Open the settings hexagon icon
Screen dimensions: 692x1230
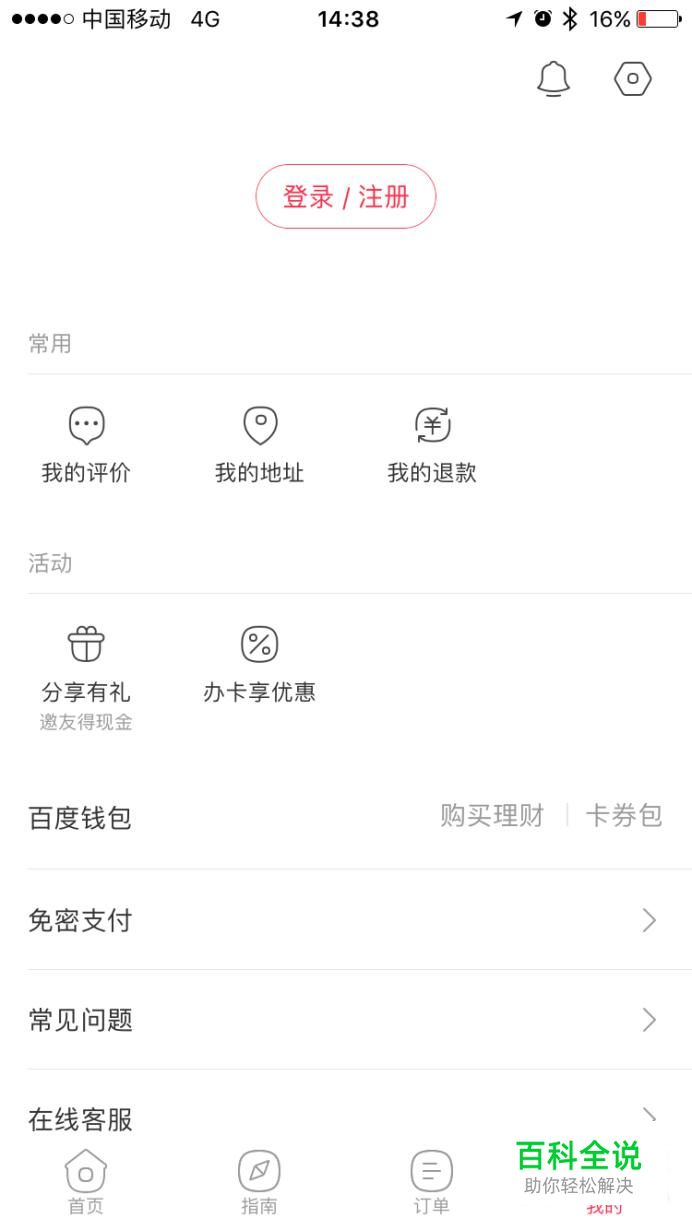pyautogui.click(x=633, y=78)
